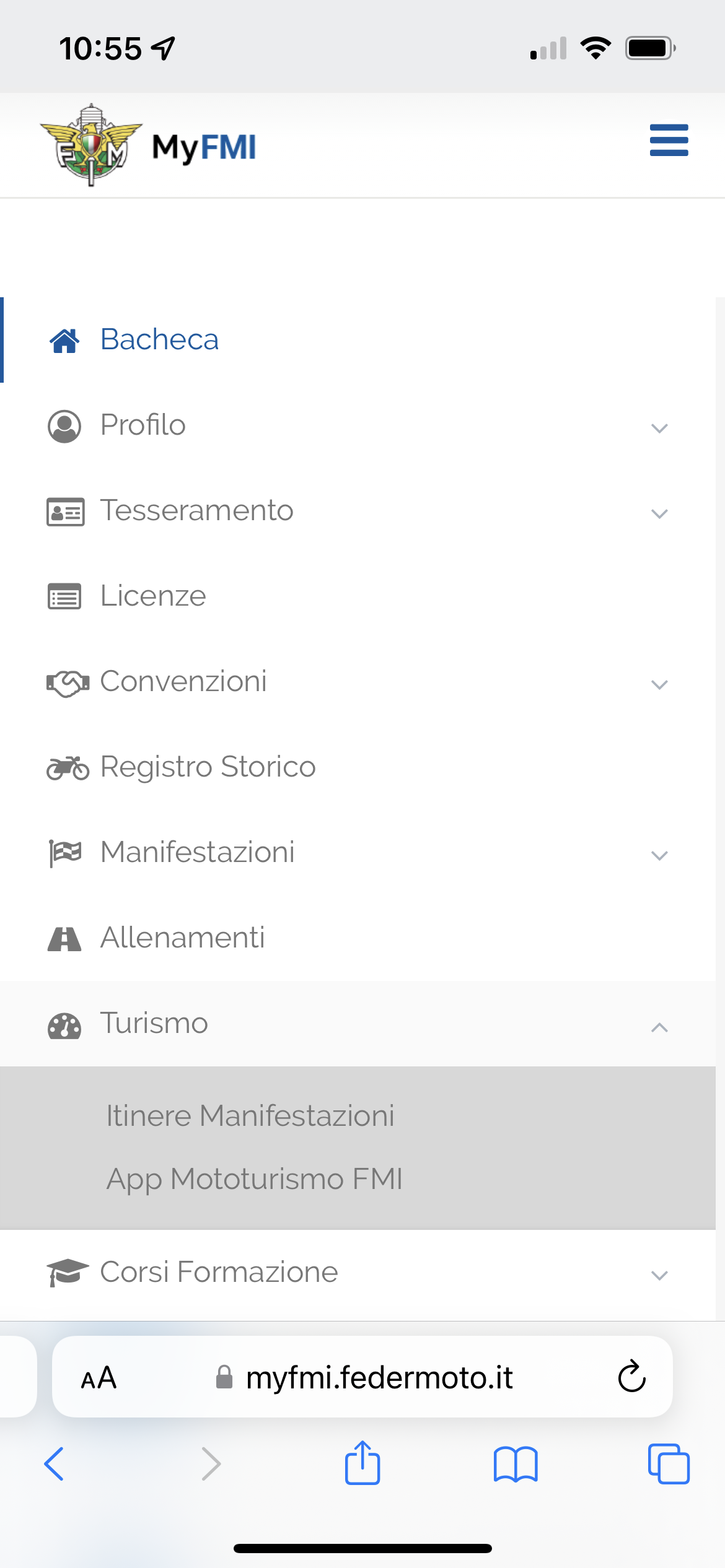The width and height of the screenshot is (725, 1568).
Task: Open Safari bookmarks
Action: click(516, 1465)
